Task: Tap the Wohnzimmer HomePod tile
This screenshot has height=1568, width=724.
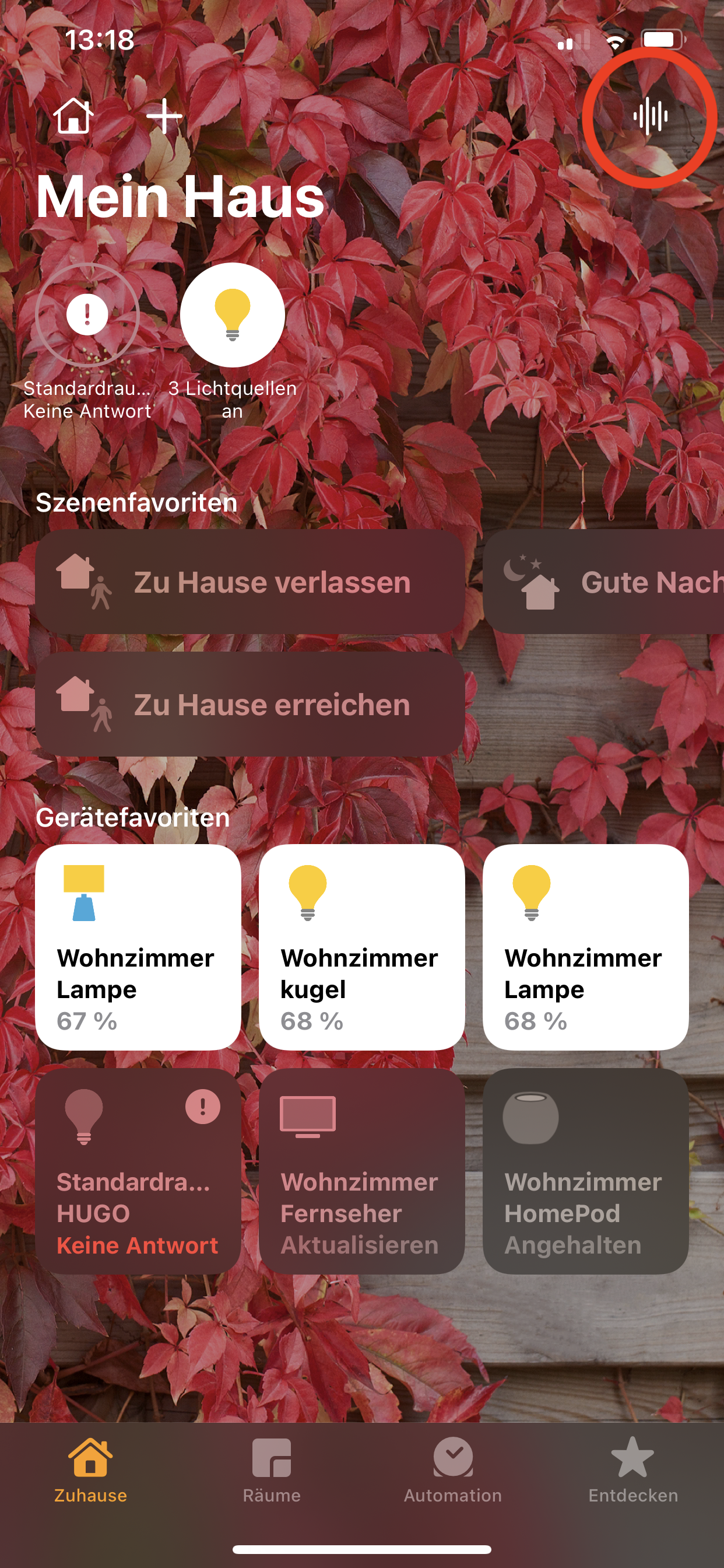Action: click(x=585, y=1171)
